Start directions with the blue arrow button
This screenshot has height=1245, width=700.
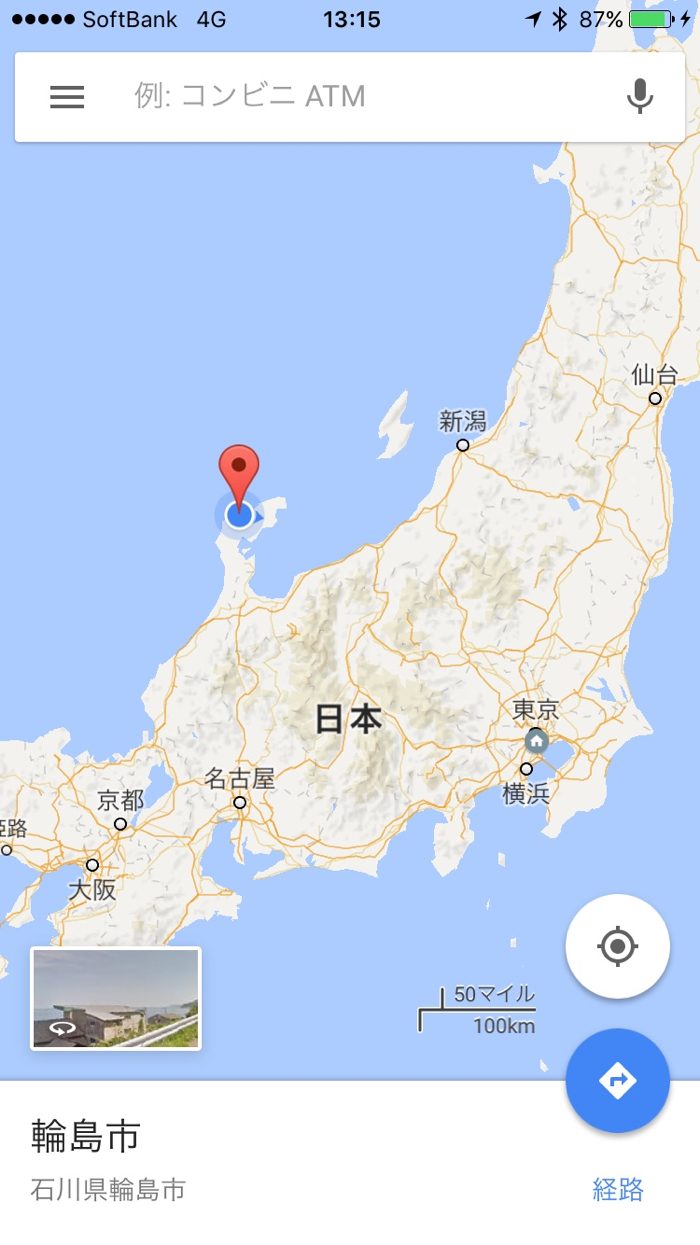pyautogui.click(x=617, y=1080)
